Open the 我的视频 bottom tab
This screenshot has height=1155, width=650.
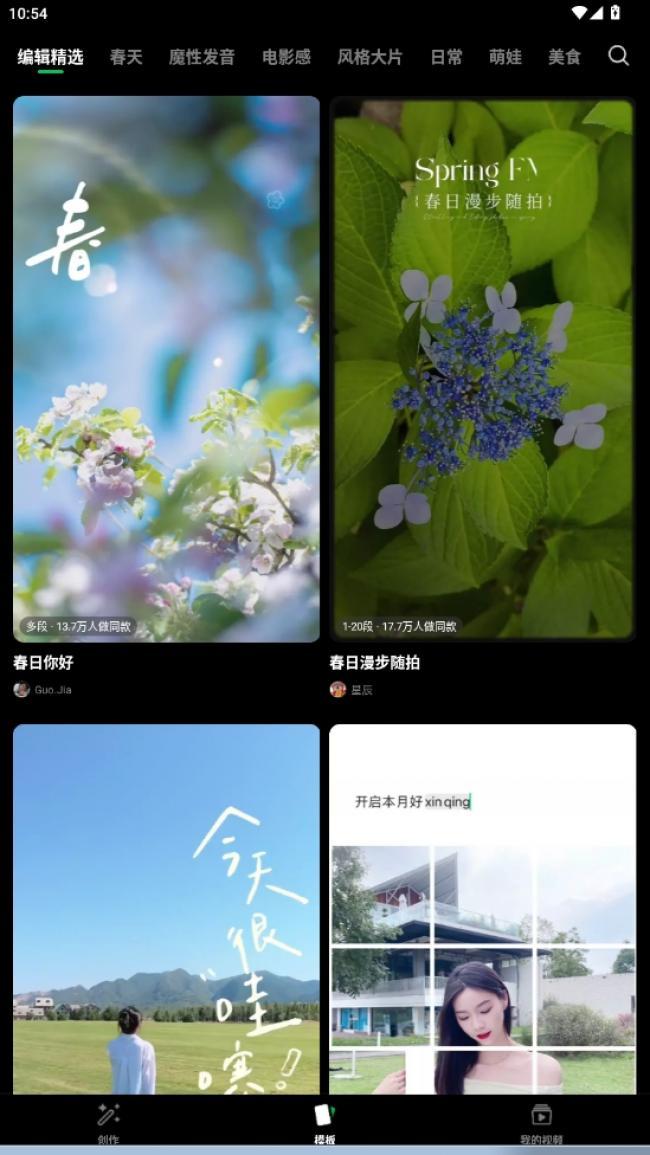[x=541, y=1122]
